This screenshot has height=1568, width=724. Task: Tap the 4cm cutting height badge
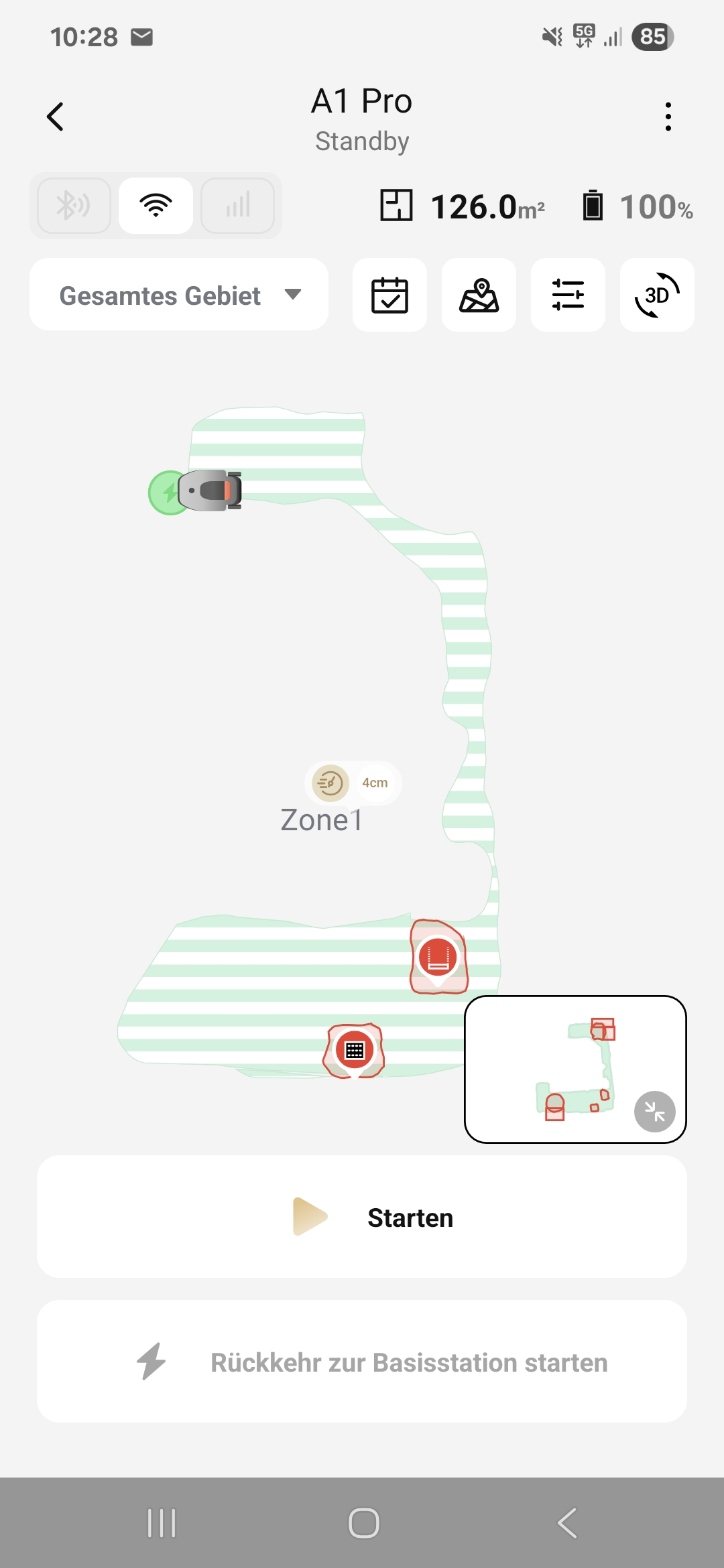[x=354, y=783]
